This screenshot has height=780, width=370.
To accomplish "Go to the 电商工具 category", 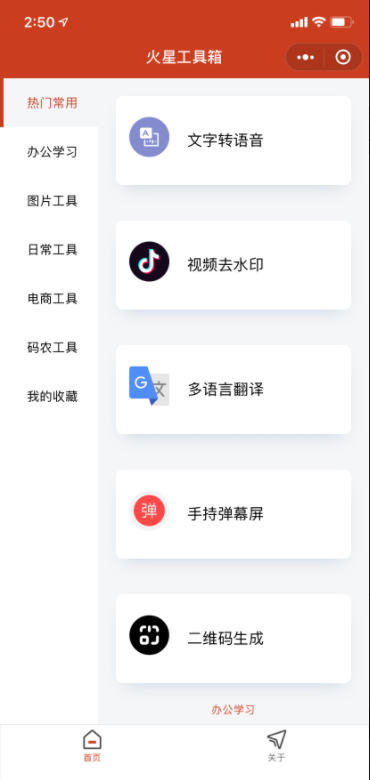I will [x=50, y=298].
